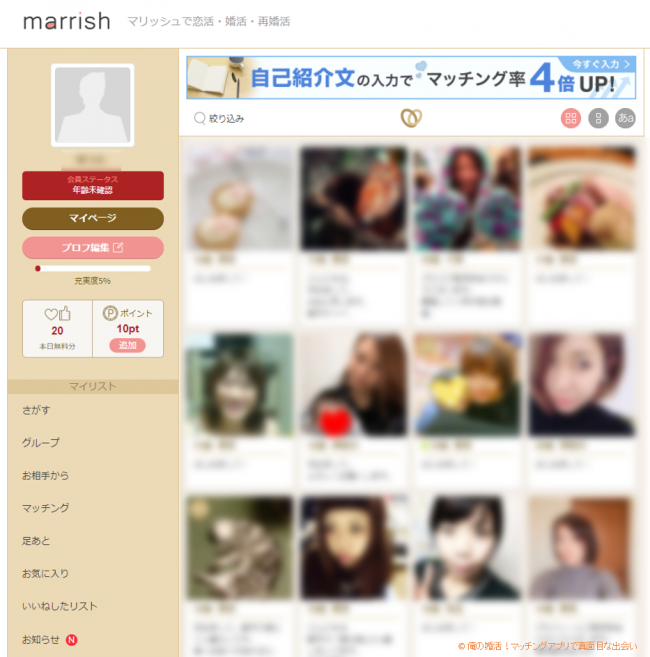
Task: Open お気に入り favorites
Action: (x=46, y=574)
